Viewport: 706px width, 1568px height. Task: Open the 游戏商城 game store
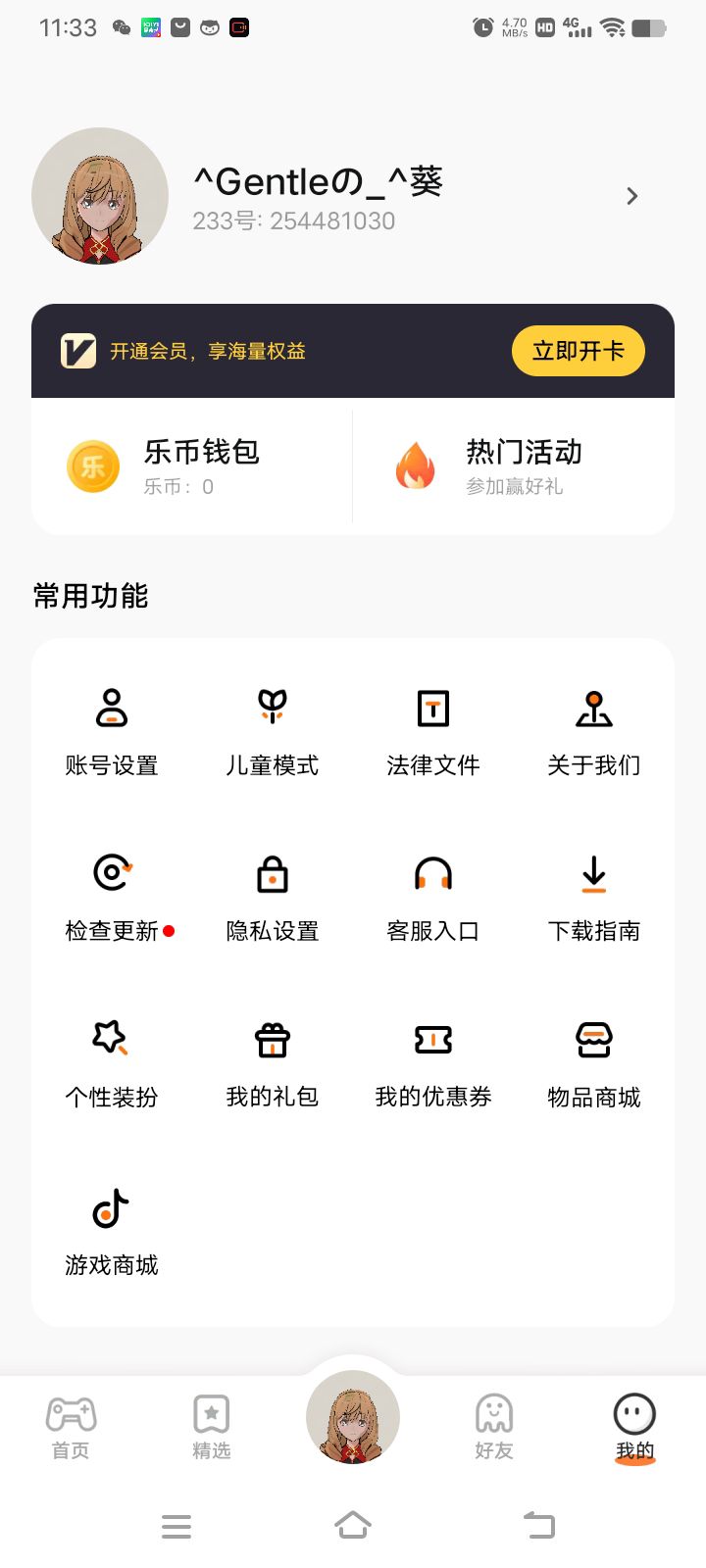(x=112, y=1231)
